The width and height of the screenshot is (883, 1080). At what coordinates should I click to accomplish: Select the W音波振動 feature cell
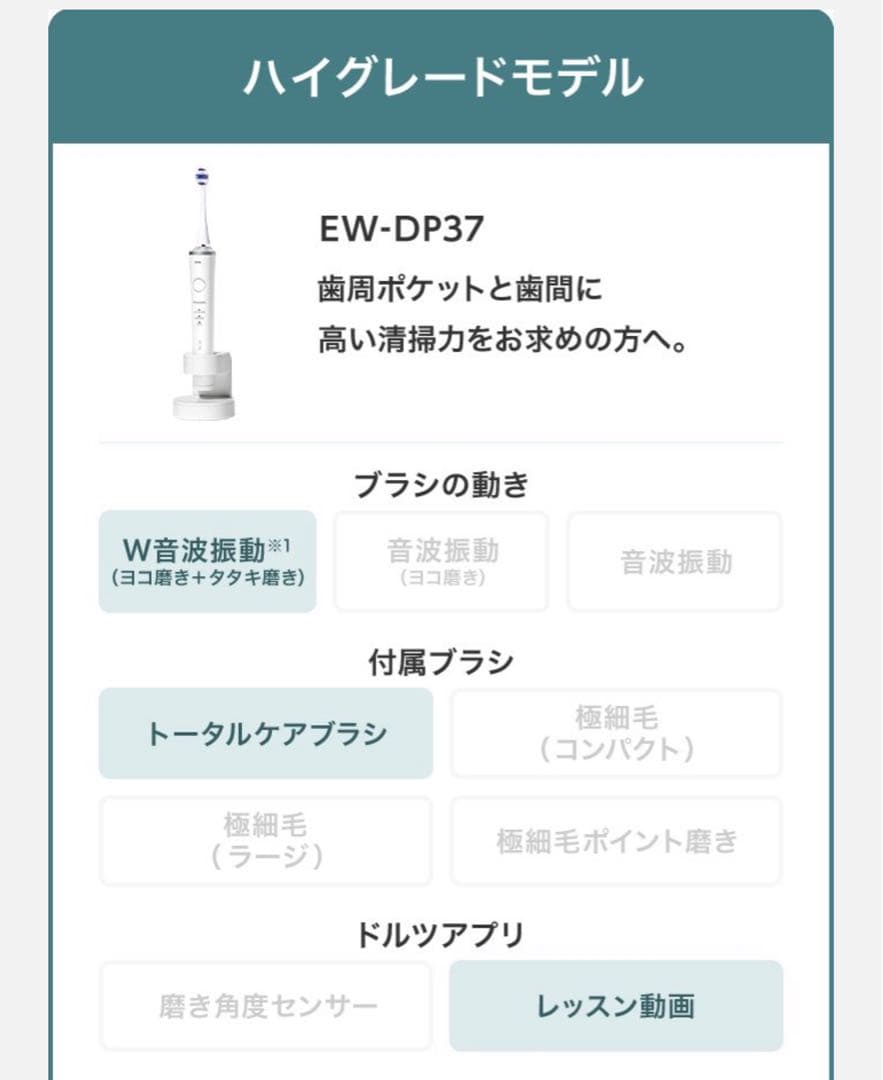coord(206,561)
